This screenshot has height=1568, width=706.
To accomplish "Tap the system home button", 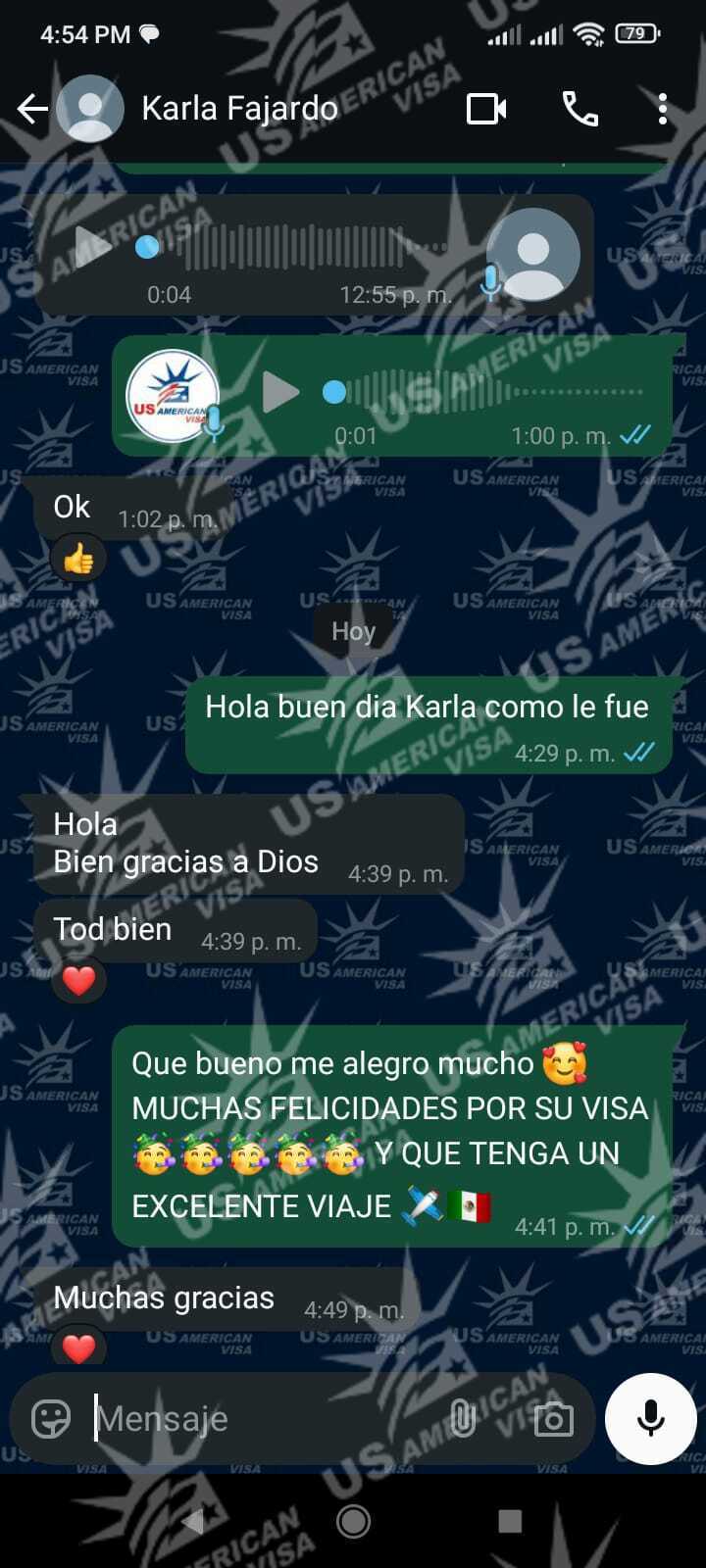I will pyautogui.click(x=353, y=1521).
